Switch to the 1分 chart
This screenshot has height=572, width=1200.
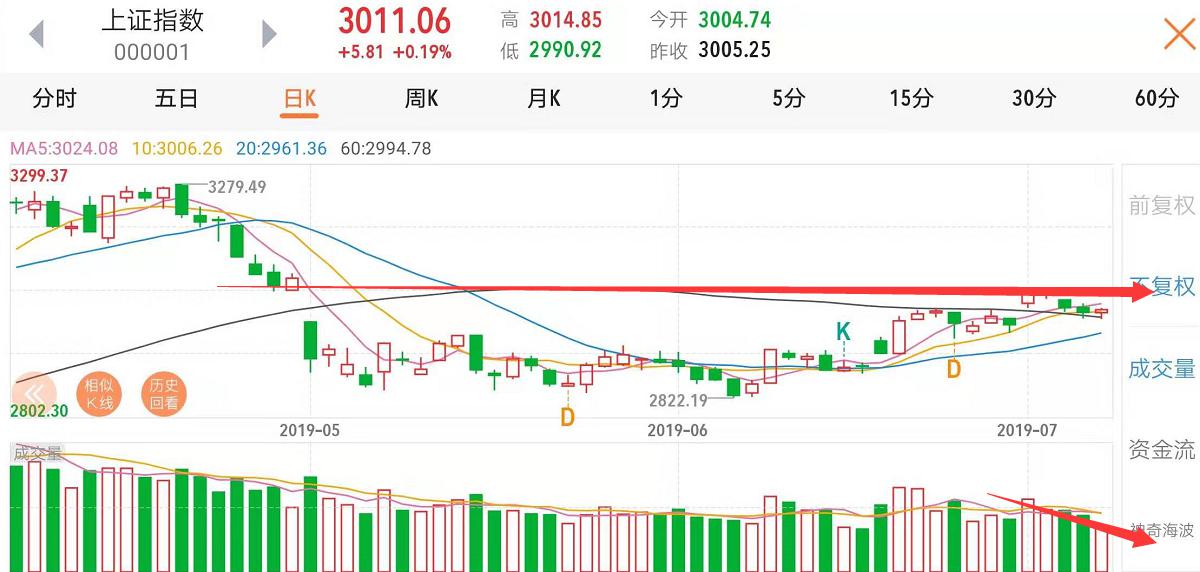[x=666, y=98]
